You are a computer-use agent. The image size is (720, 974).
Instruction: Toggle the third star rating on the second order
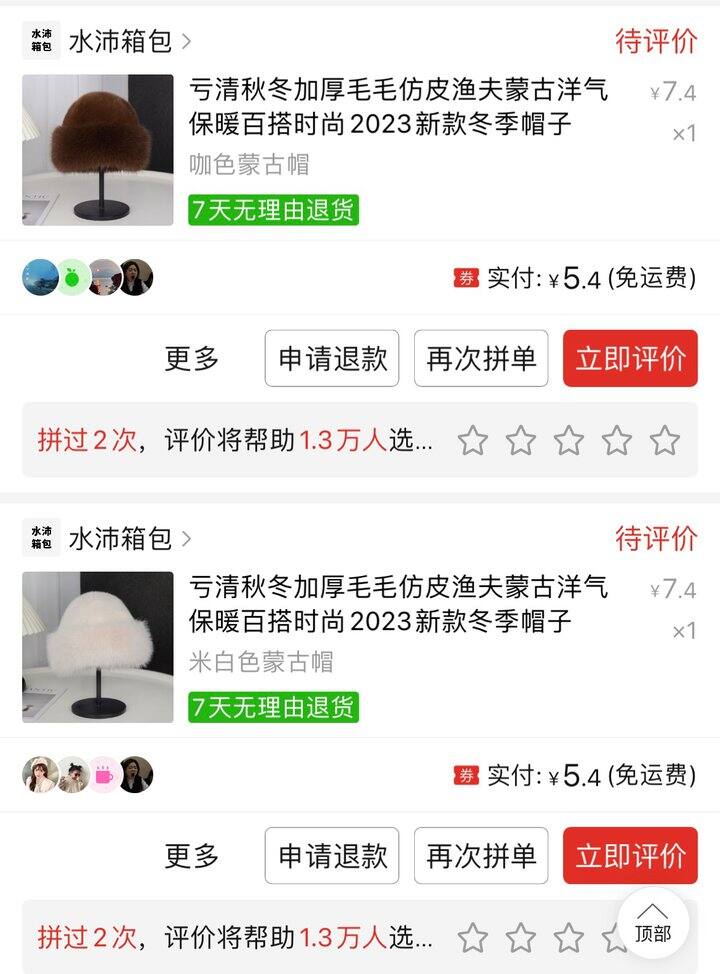tap(571, 937)
